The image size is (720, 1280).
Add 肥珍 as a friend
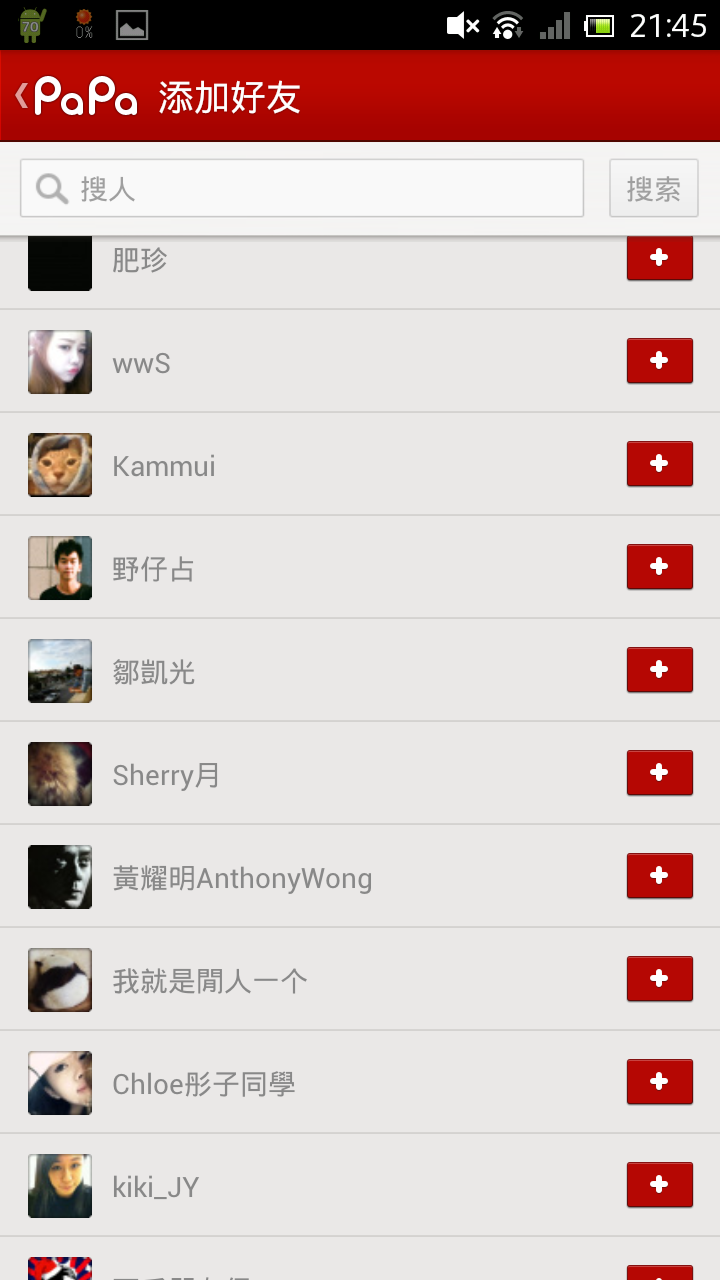(x=659, y=259)
